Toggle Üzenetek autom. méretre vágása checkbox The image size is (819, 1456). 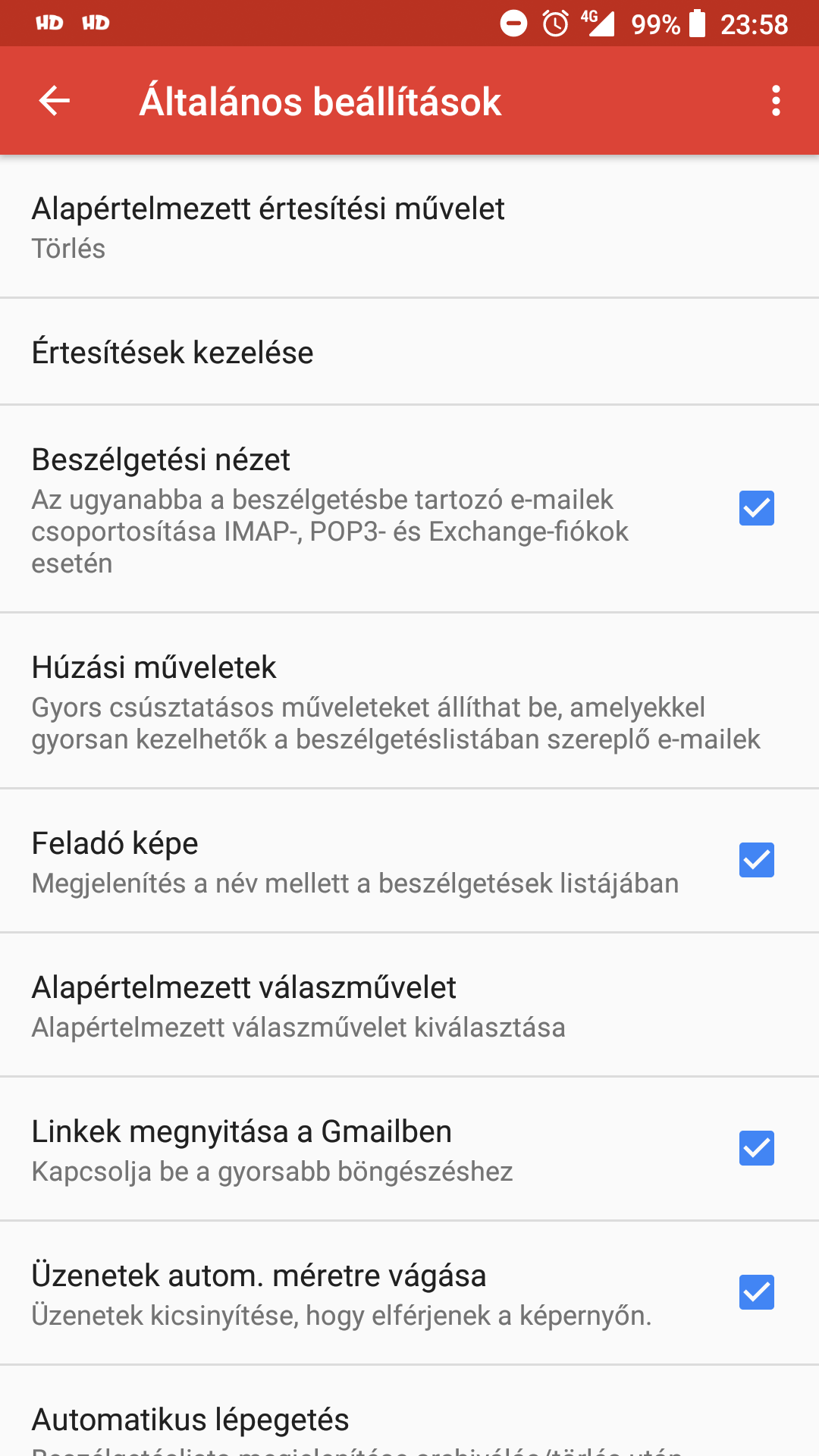756,1292
